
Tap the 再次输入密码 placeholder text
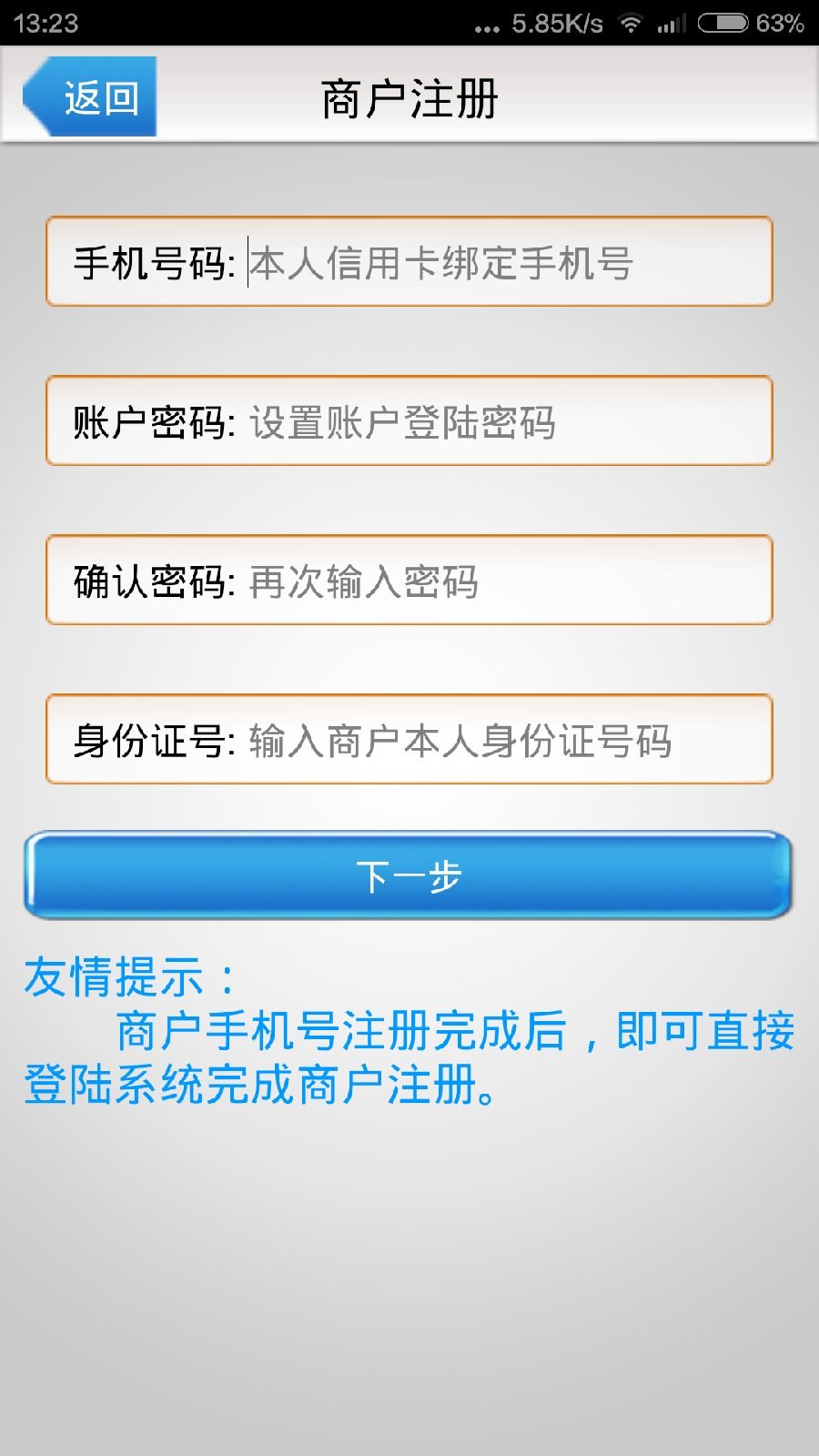click(363, 580)
